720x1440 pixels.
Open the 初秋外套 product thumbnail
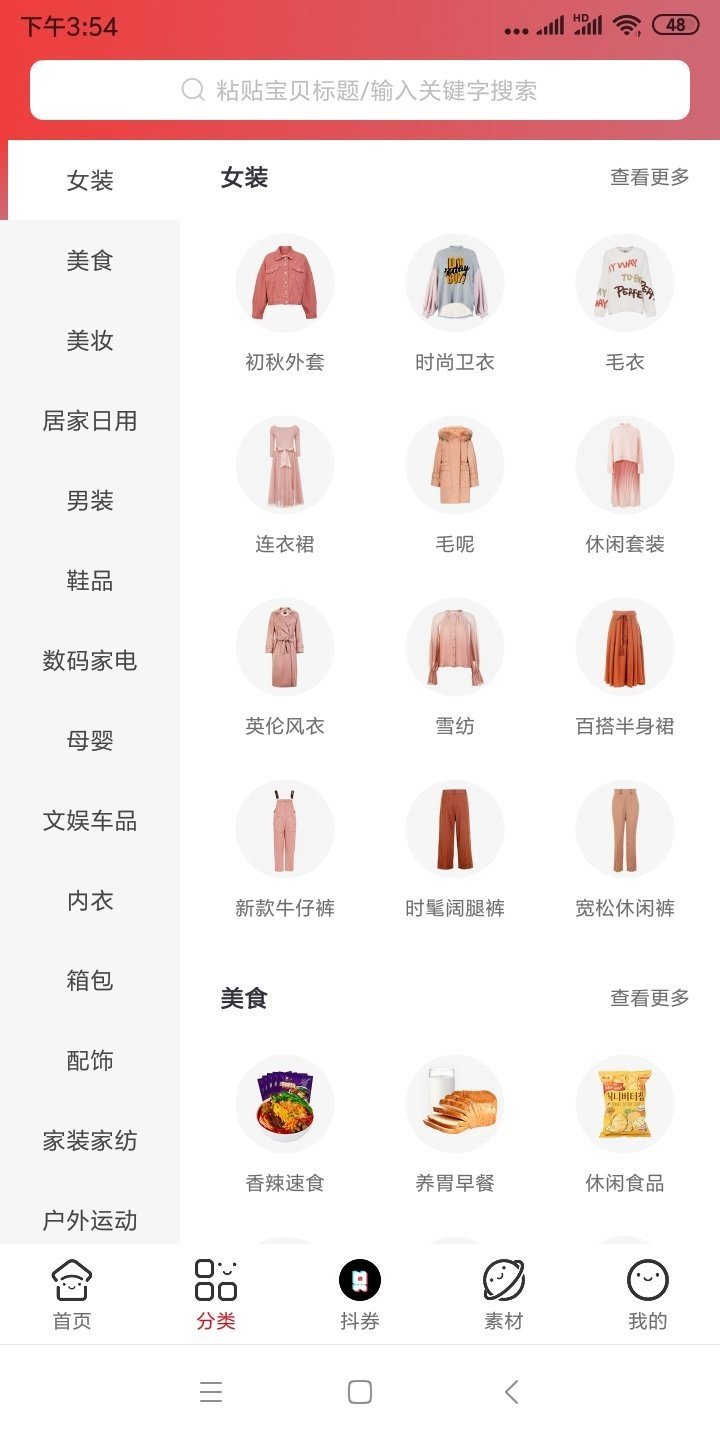click(x=284, y=283)
